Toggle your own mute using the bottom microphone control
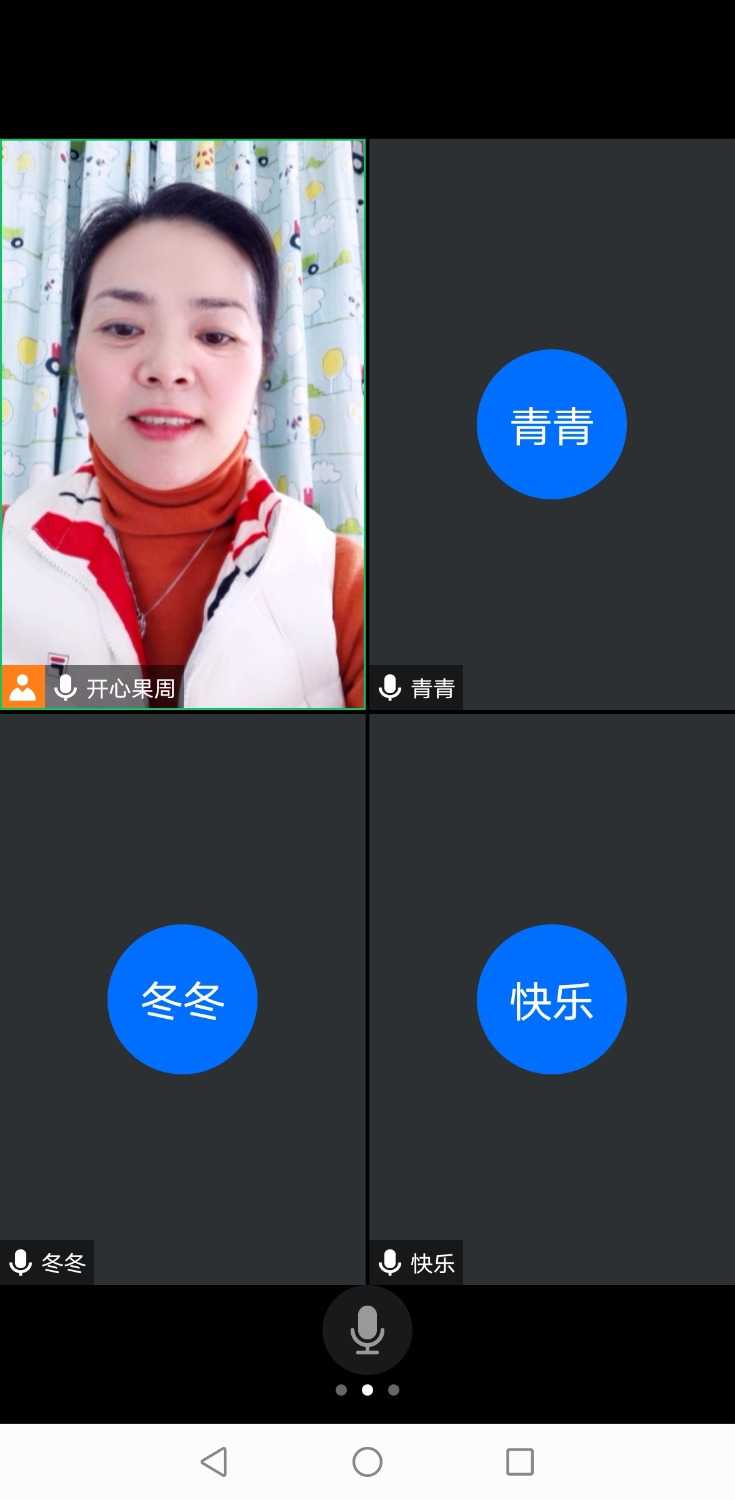 [x=367, y=1329]
